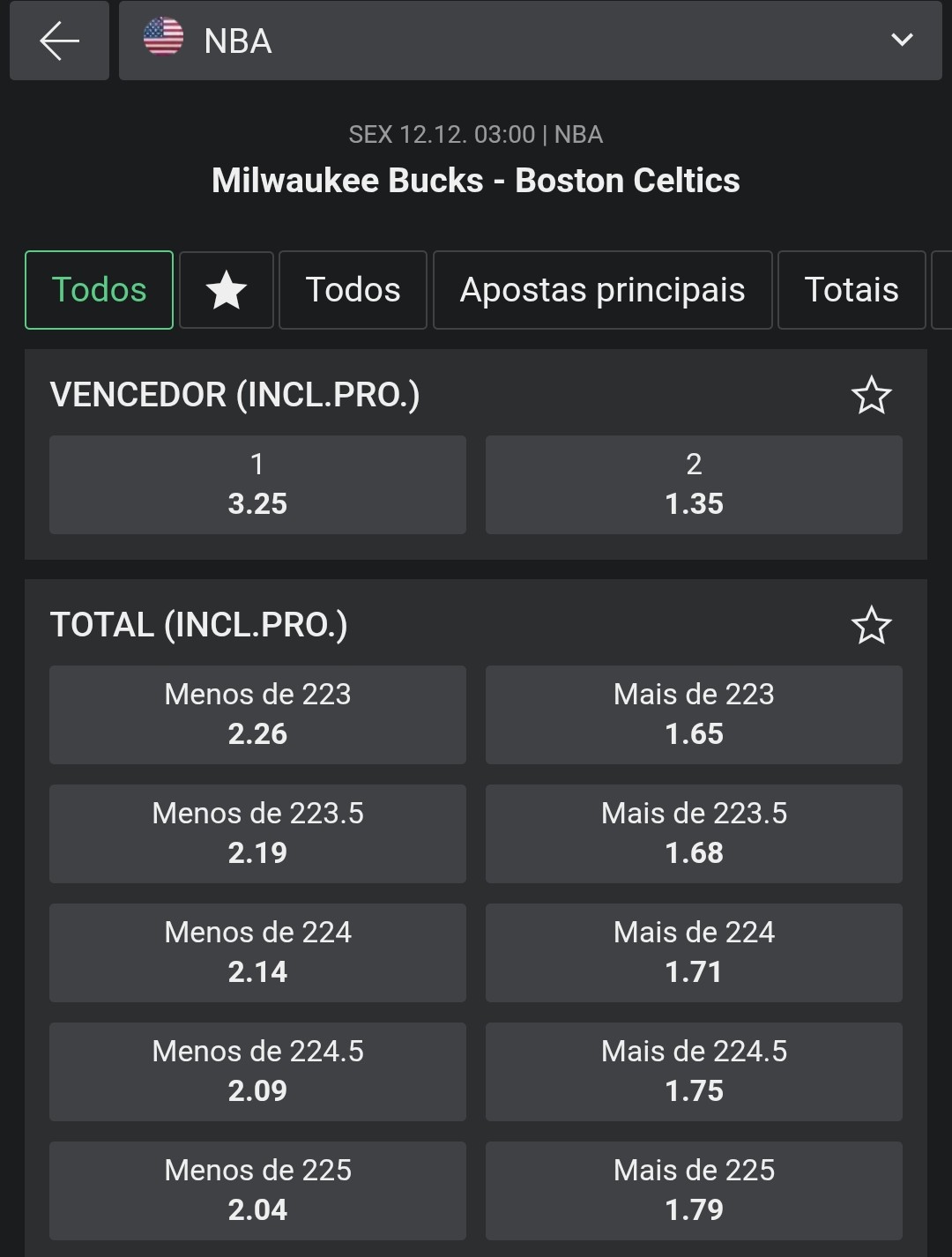The width and height of the screenshot is (952, 1257).
Task: Open the NBA league selector chevron
Action: (901, 40)
